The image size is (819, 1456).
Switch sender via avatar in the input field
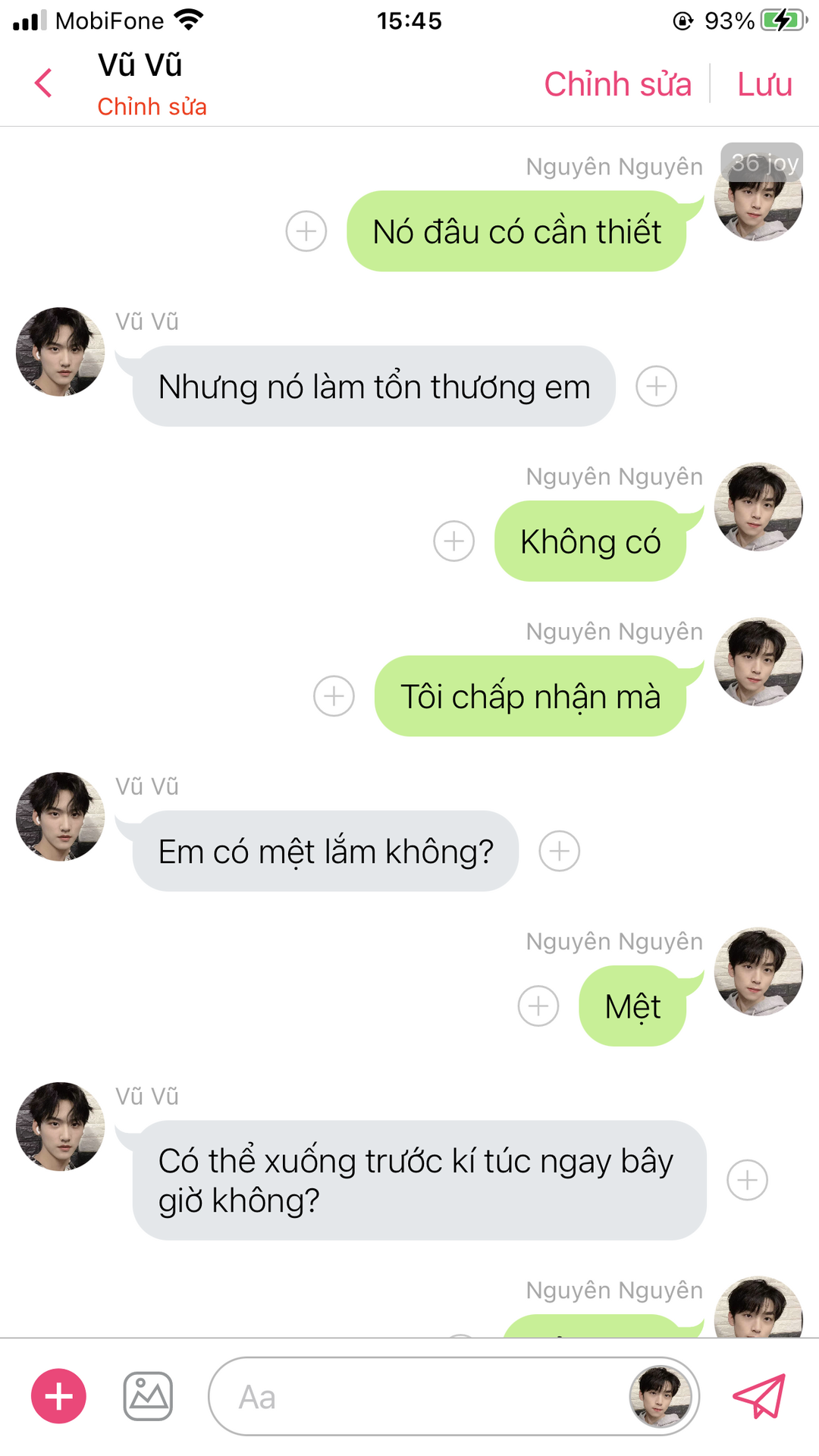coord(660,1396)
